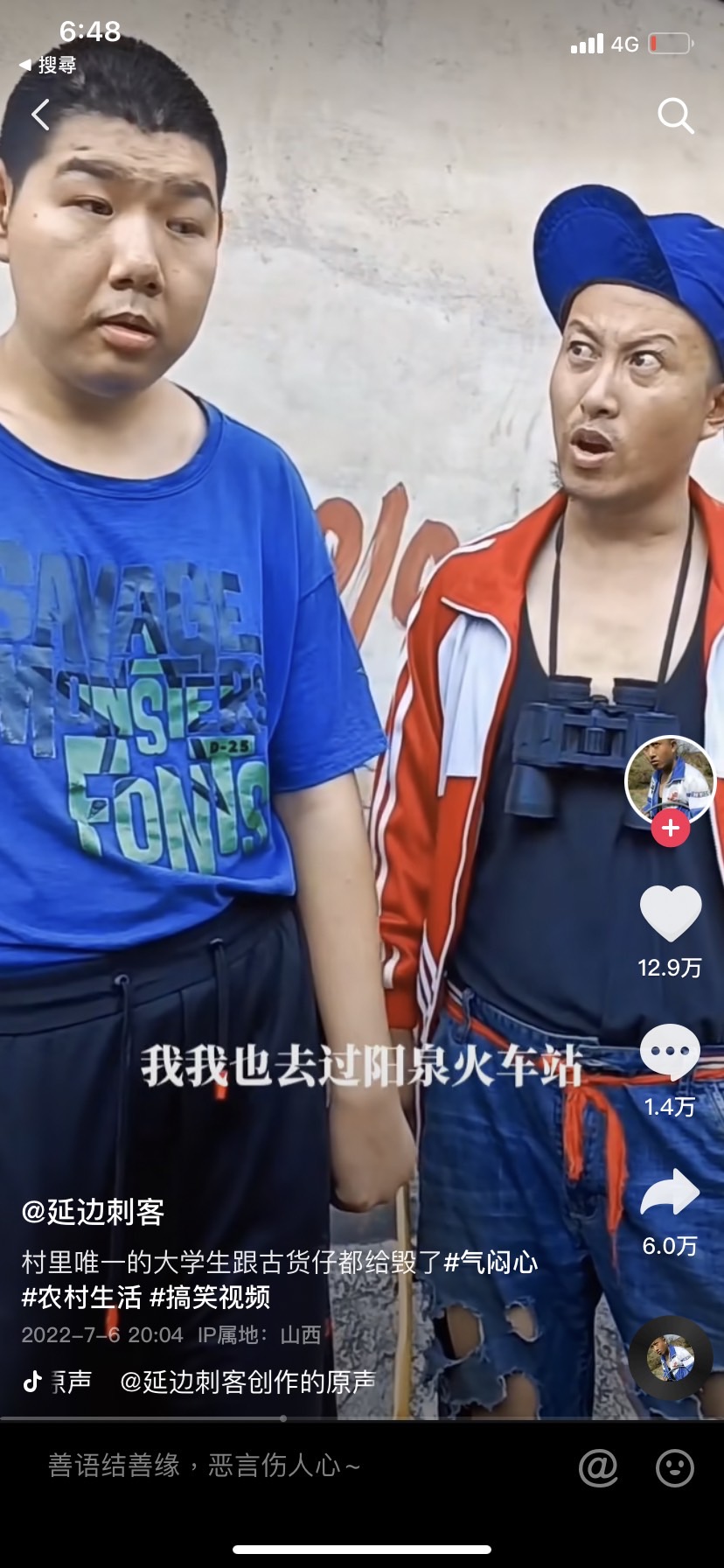Open the emoji picker smiley icon
724x1568 pixels.
point(675,1467)
